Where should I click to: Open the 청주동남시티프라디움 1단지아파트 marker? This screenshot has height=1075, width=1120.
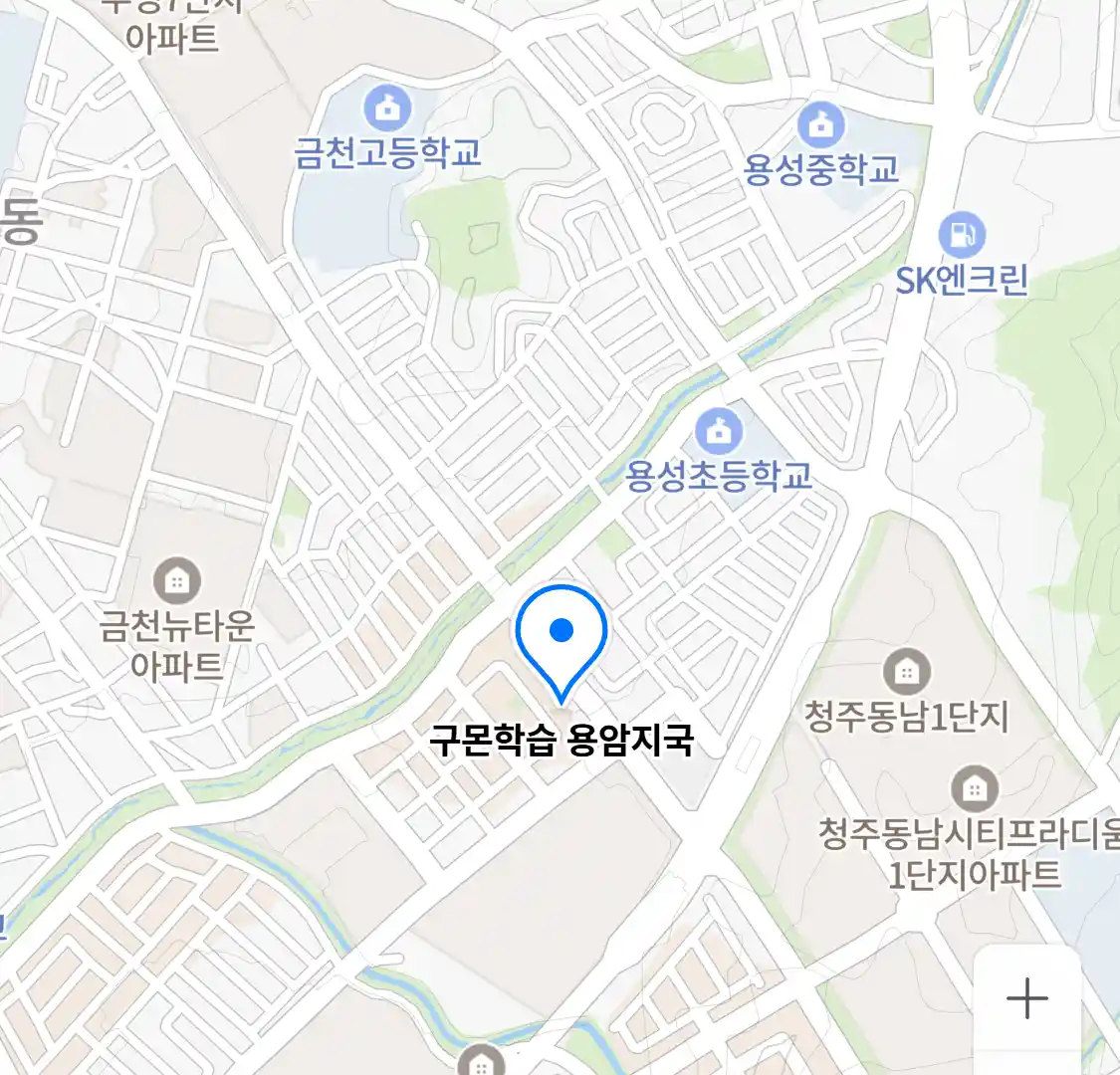975,789
